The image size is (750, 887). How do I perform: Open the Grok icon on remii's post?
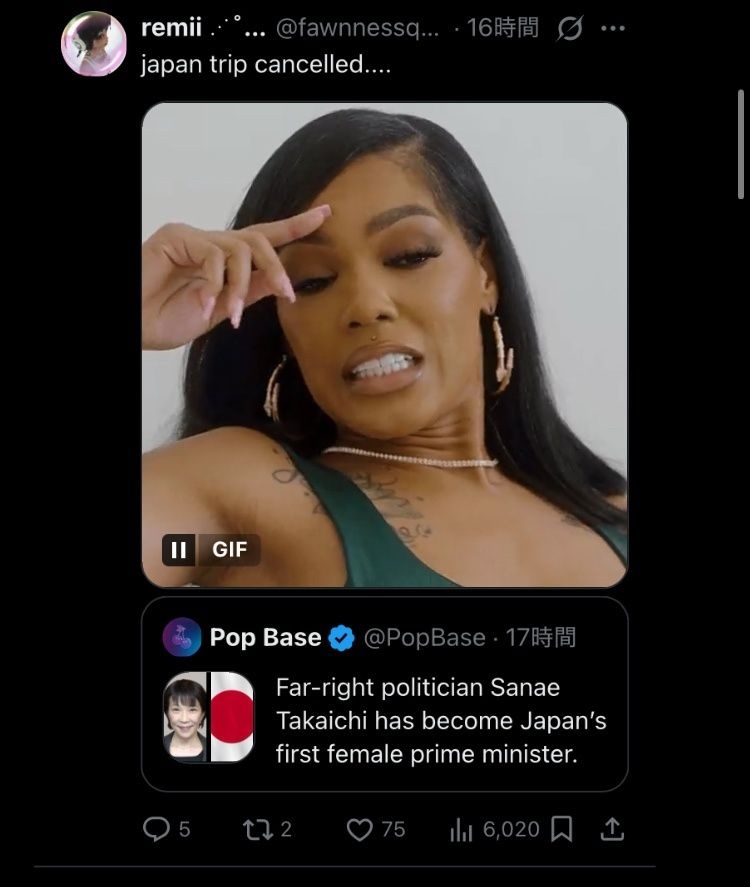pyautogui.click(x=569, y=29)
